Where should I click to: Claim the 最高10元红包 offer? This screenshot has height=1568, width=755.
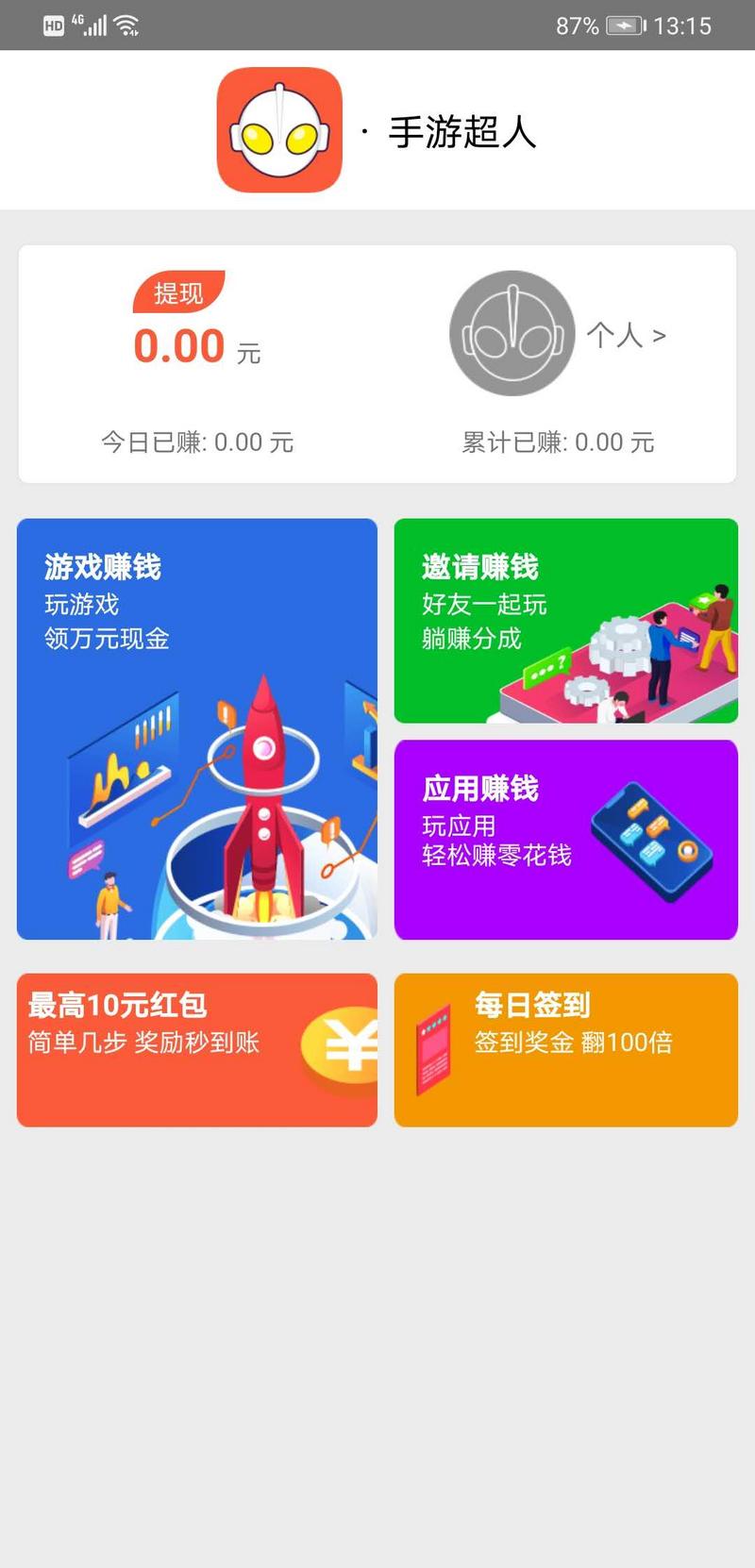[x=196, y=1050]
